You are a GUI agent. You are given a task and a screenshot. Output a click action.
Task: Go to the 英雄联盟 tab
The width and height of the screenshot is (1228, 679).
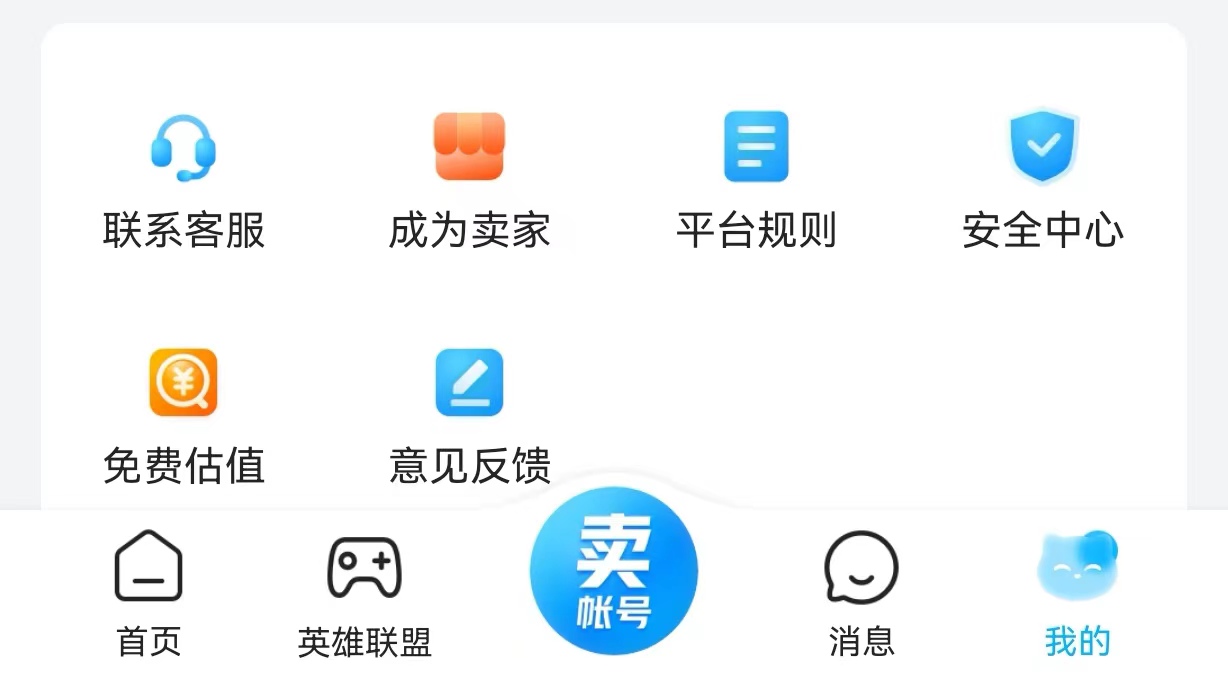click(364, 593)
